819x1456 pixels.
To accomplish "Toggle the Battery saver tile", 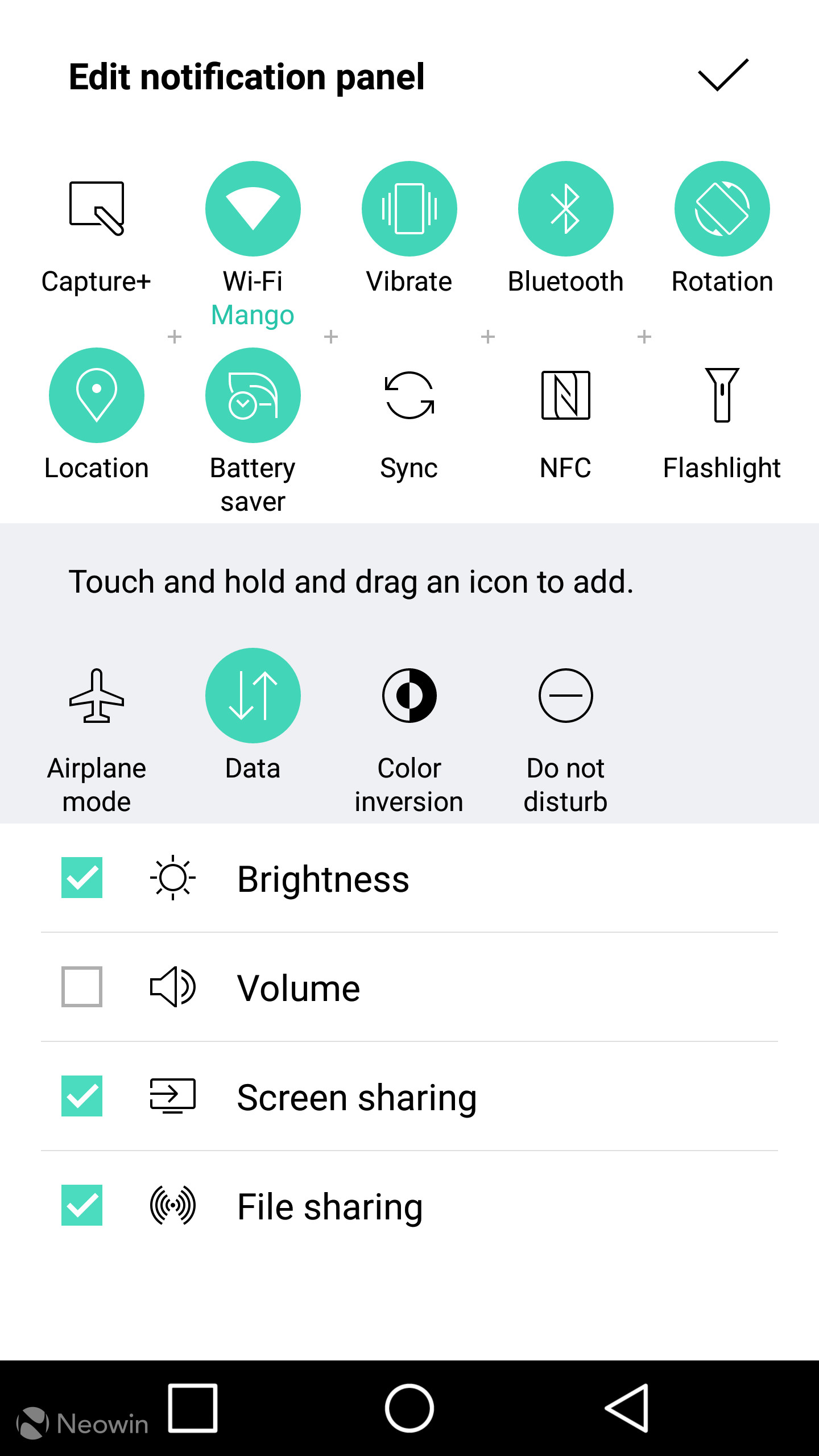I will click(253, 395).
